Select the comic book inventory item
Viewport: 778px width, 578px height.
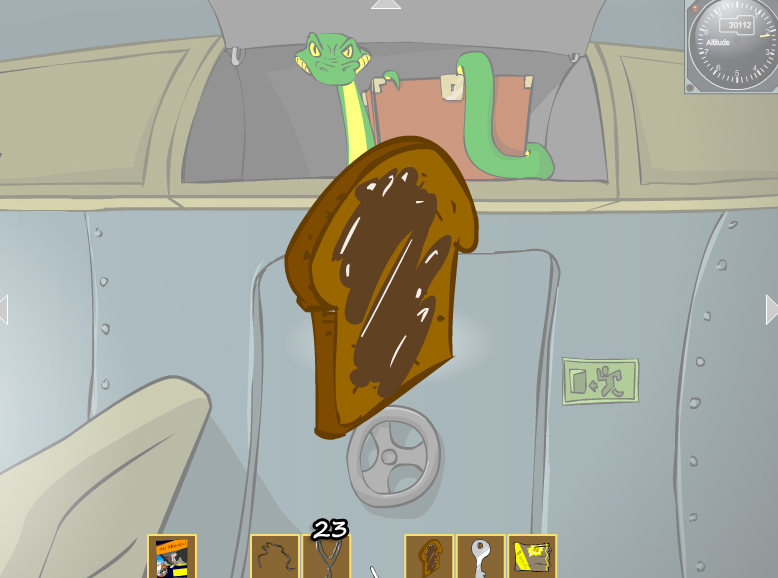pos(172,557)
